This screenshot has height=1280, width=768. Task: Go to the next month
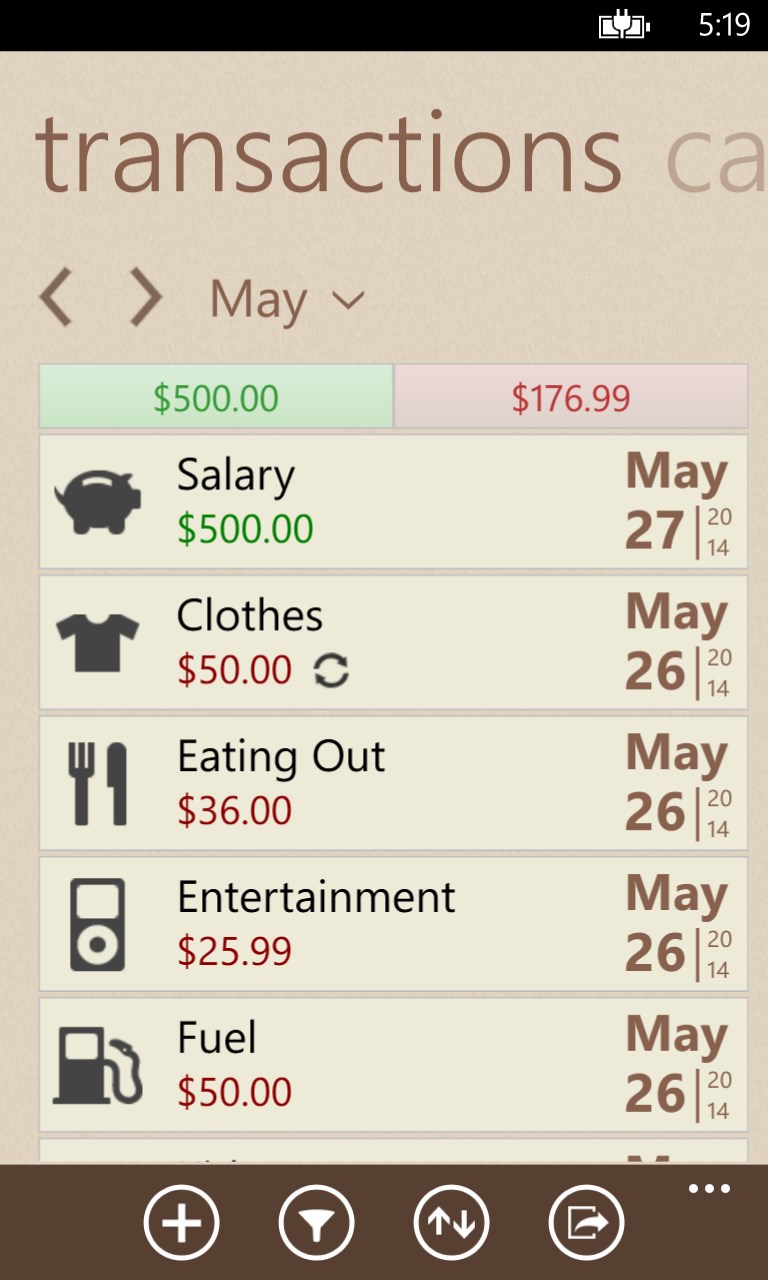144,297
